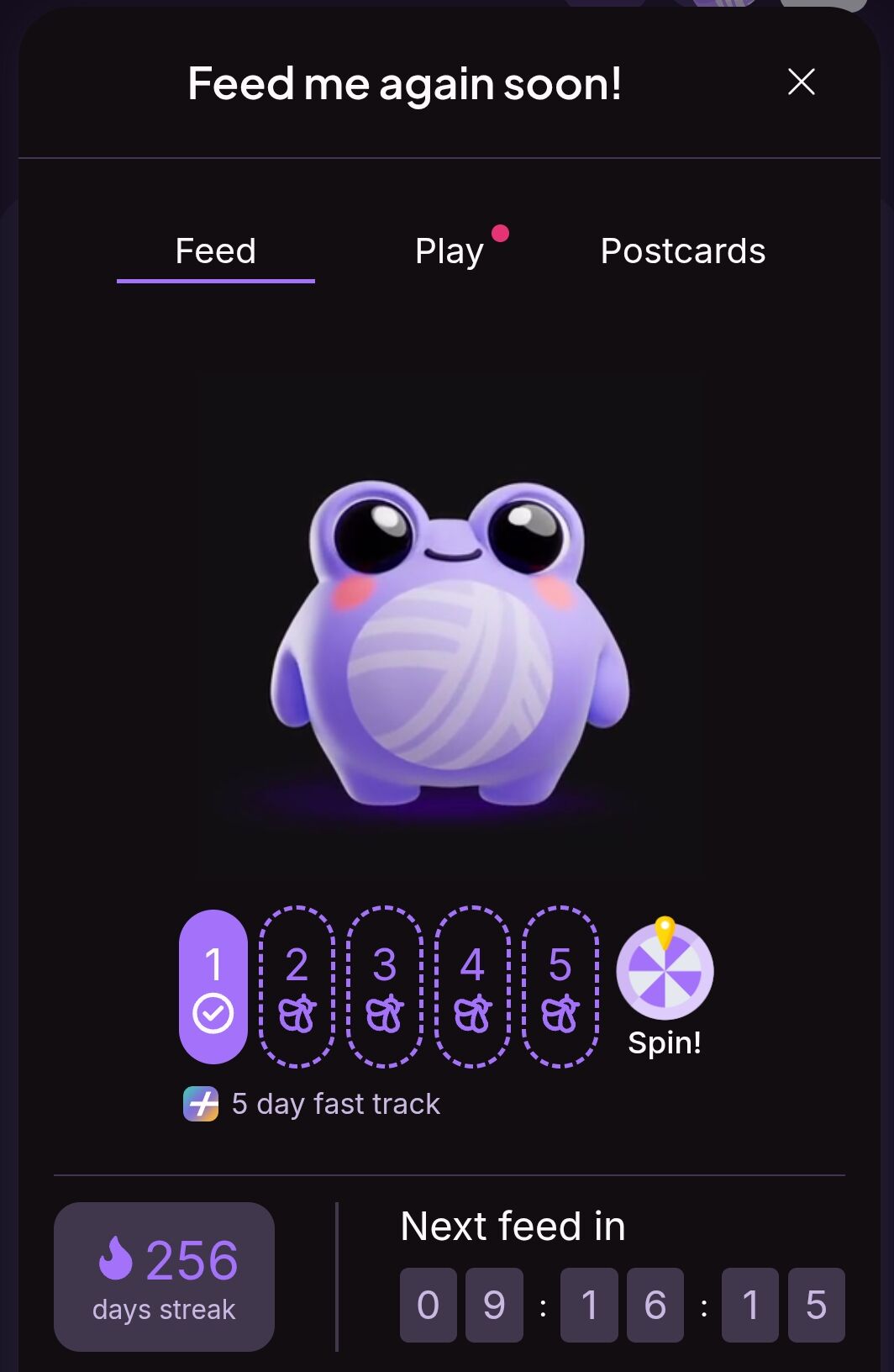
Task: Select the Feed tab
Action: point(216,251)
